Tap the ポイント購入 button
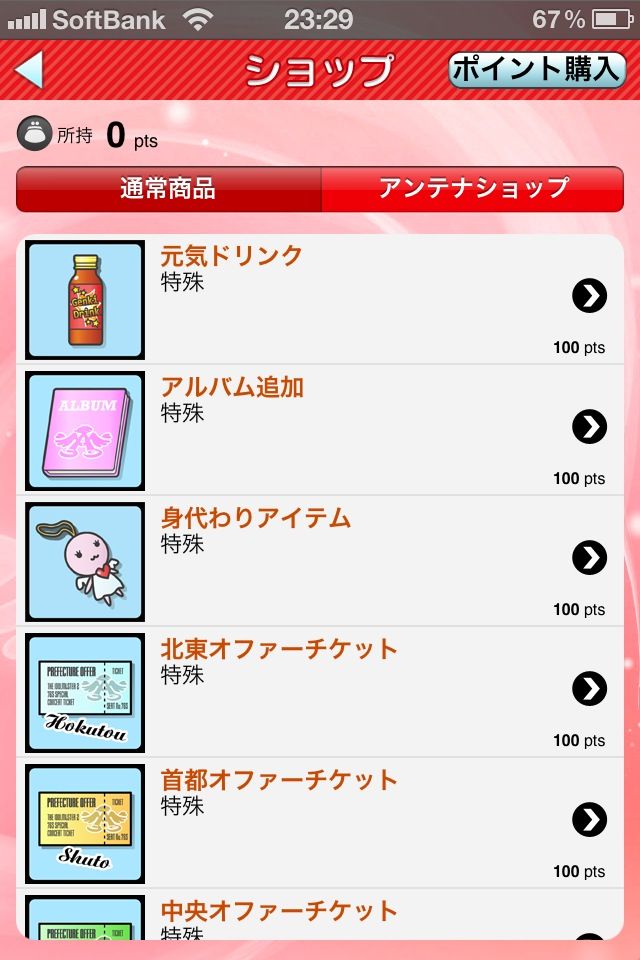Image resolution: width=640 pixels, height=960 pixels. [537, 69]
